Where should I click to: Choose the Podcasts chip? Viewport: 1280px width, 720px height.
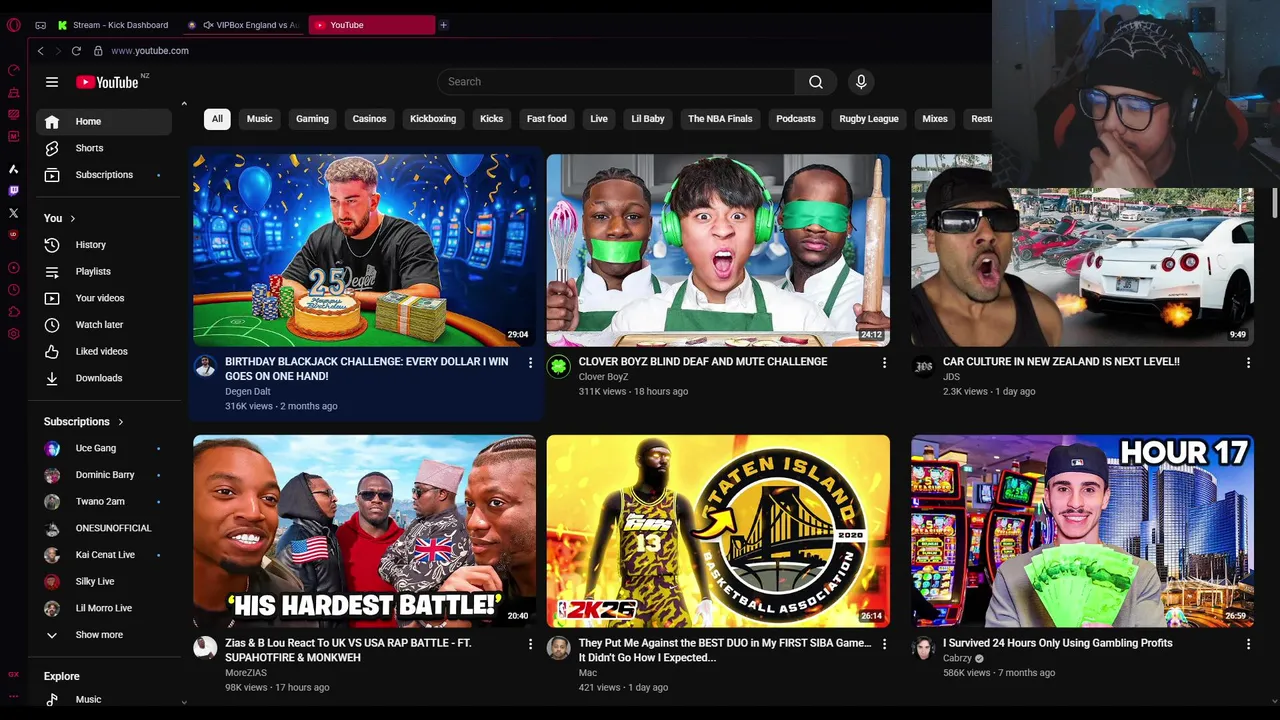coord(795,119)
